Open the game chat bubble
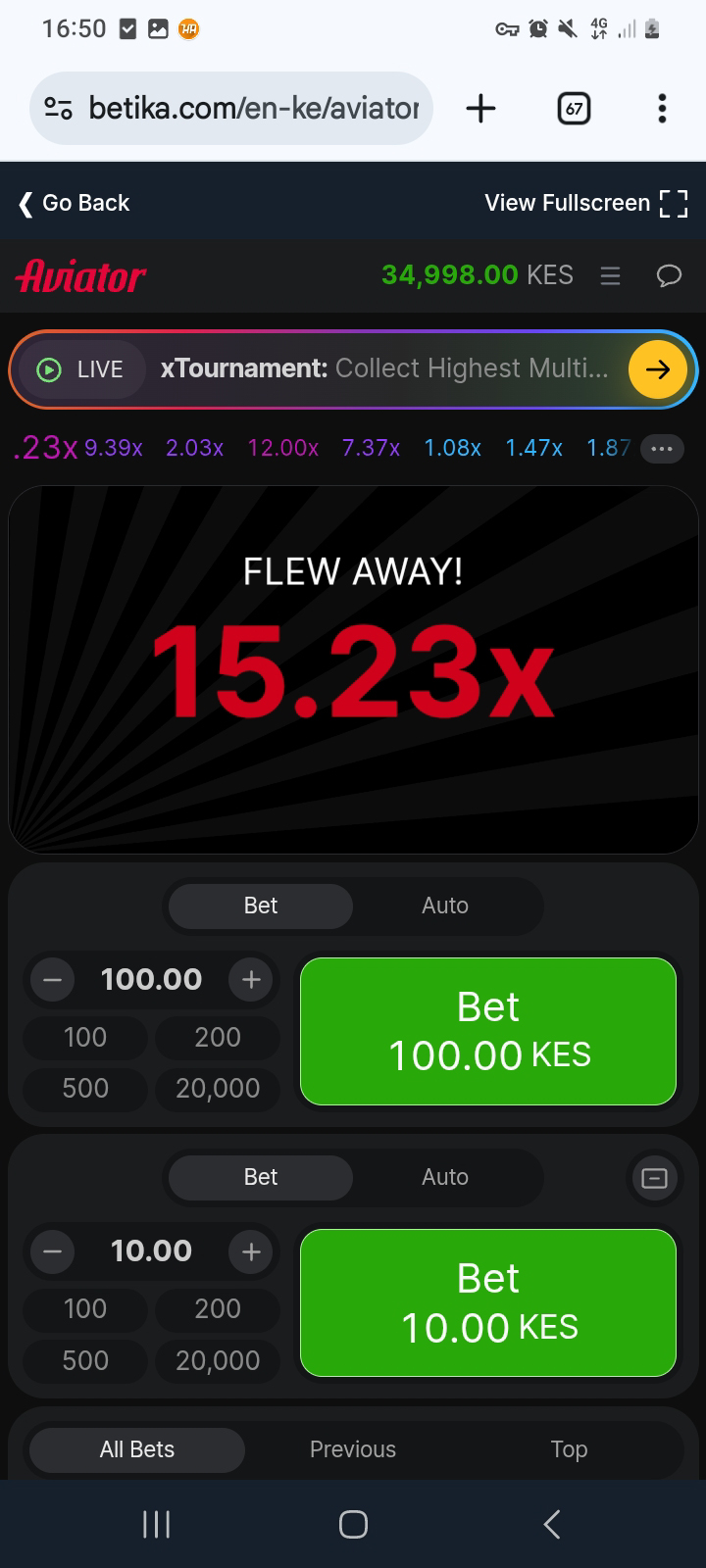Viewport: 706px width, 1568px height. (x=669, y=276)
